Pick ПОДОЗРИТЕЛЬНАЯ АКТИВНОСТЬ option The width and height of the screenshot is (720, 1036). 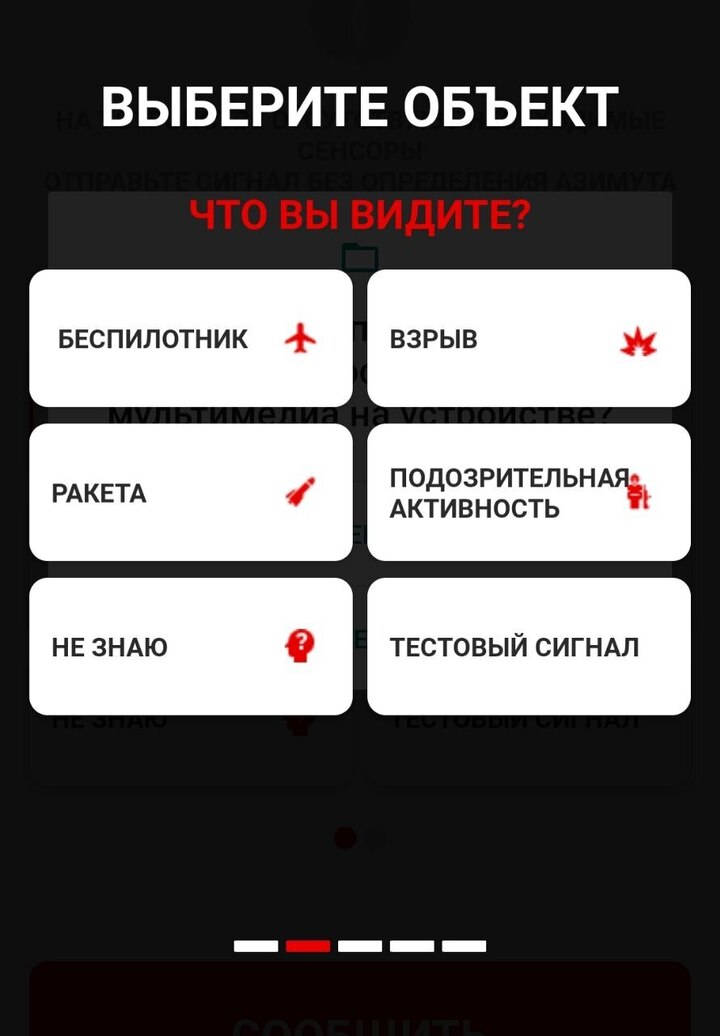[x=528, y=492]
